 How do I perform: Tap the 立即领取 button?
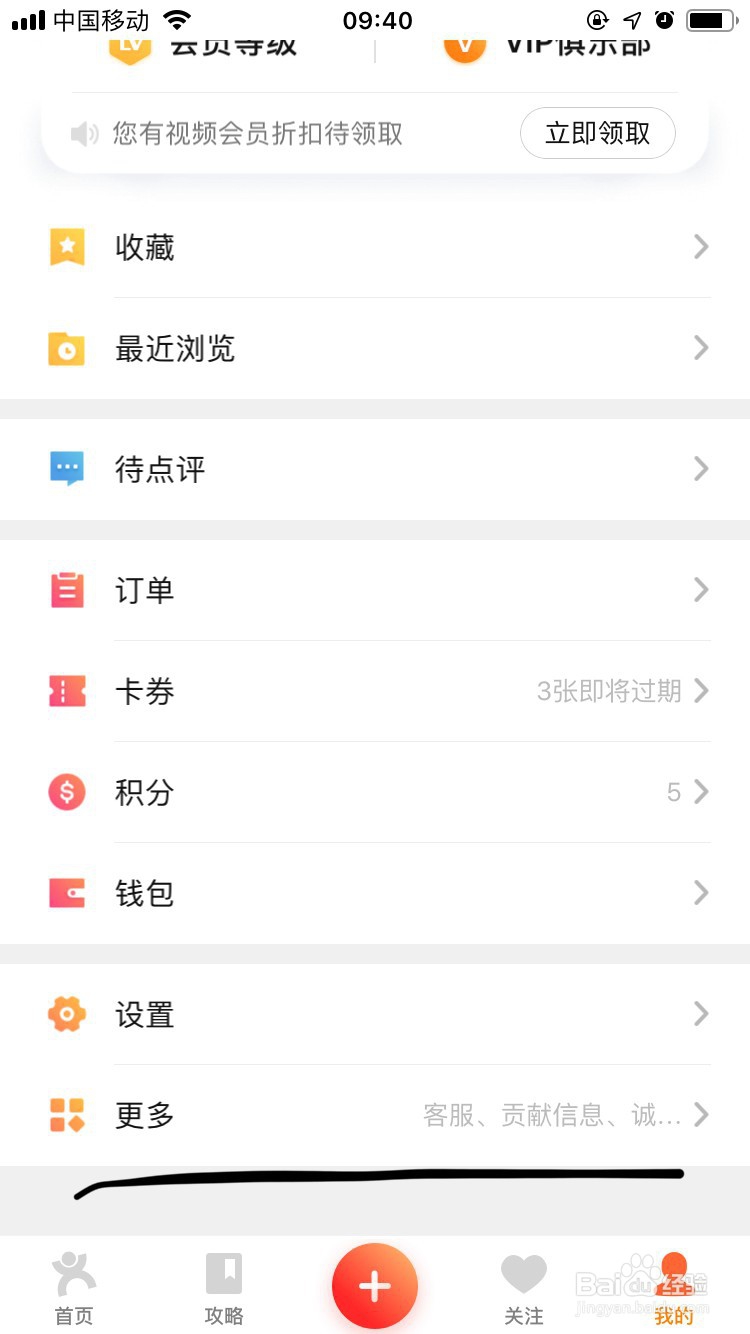point(598,133)
